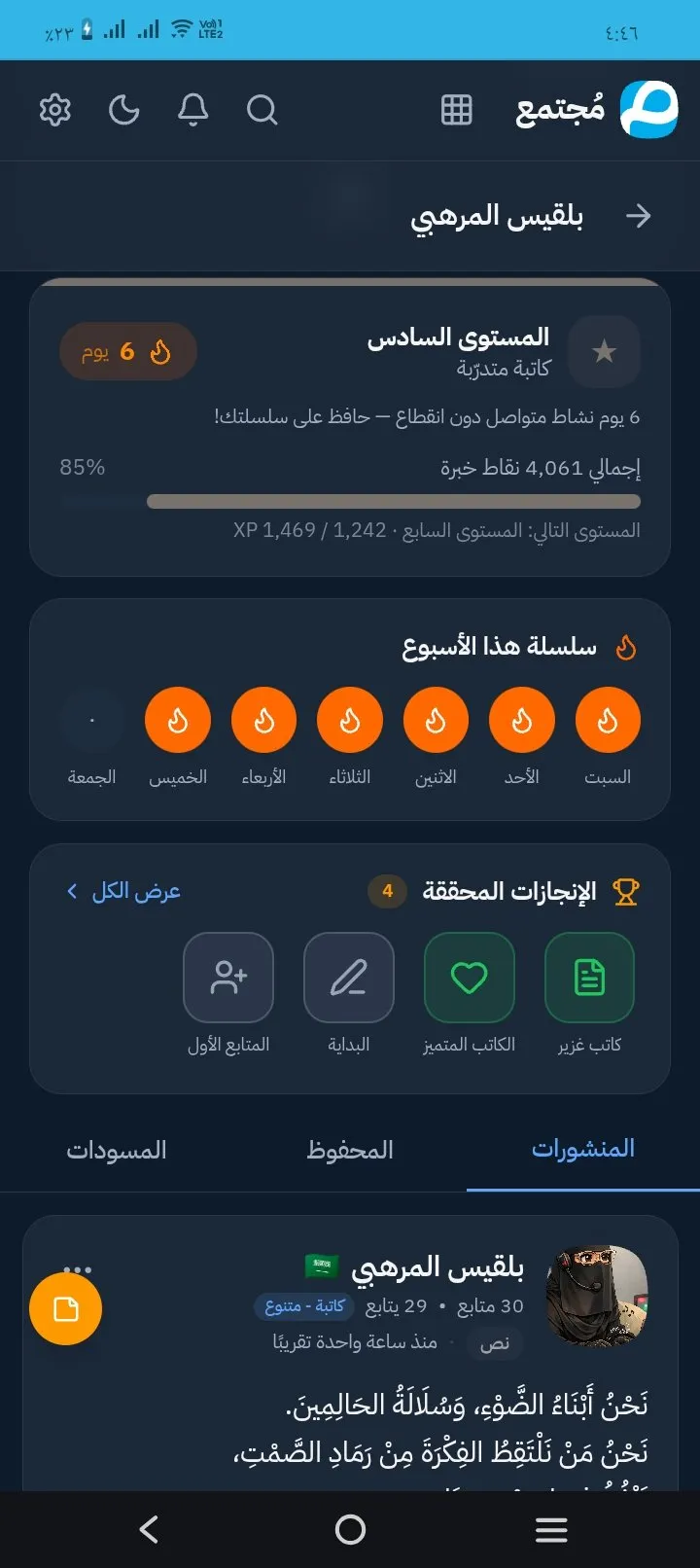The image size is (700, 1568).
Task: Open search from the top bar
Action: [262, 110]
